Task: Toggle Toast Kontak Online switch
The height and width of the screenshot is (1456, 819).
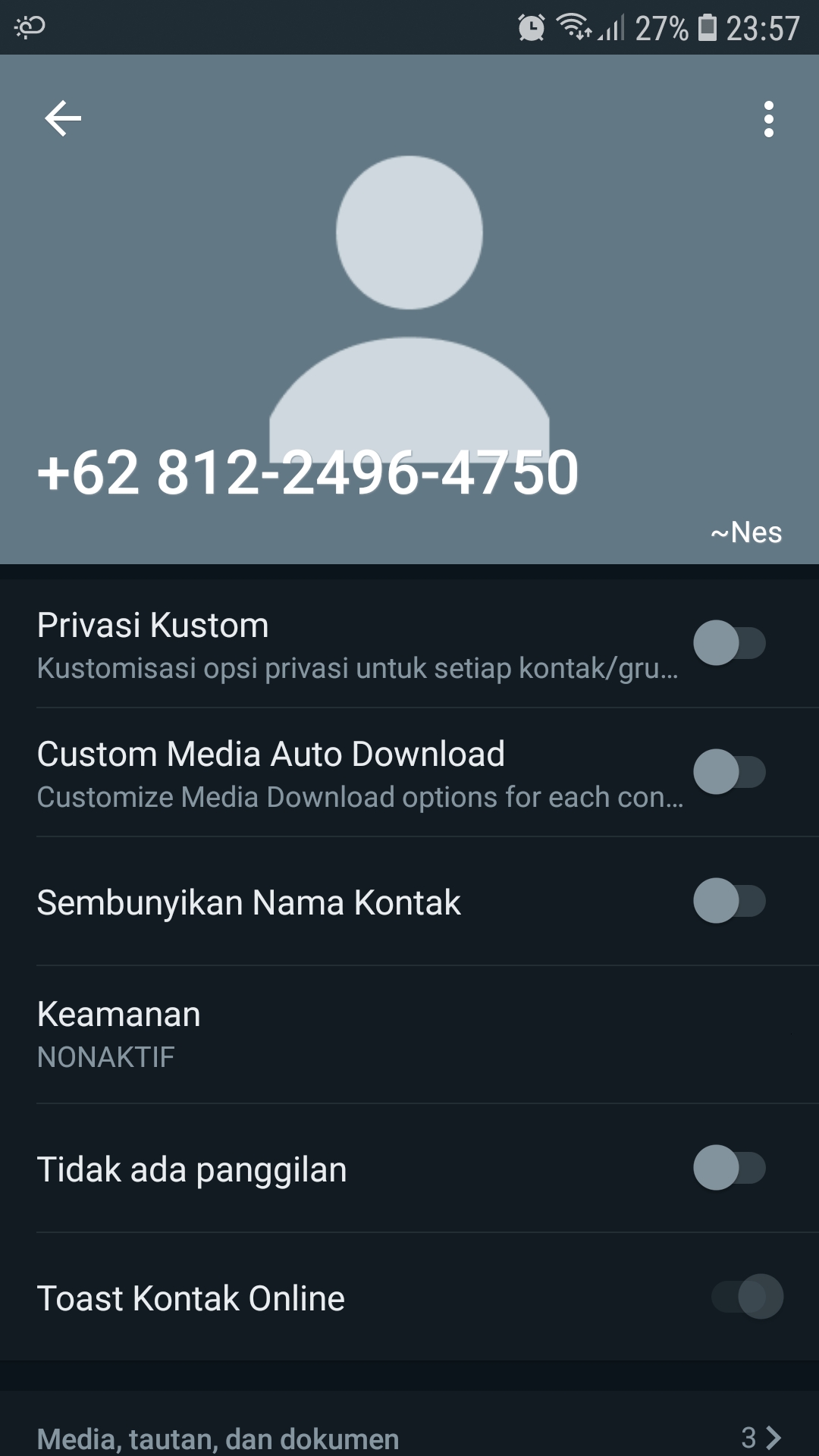Action: point(747,1297)
